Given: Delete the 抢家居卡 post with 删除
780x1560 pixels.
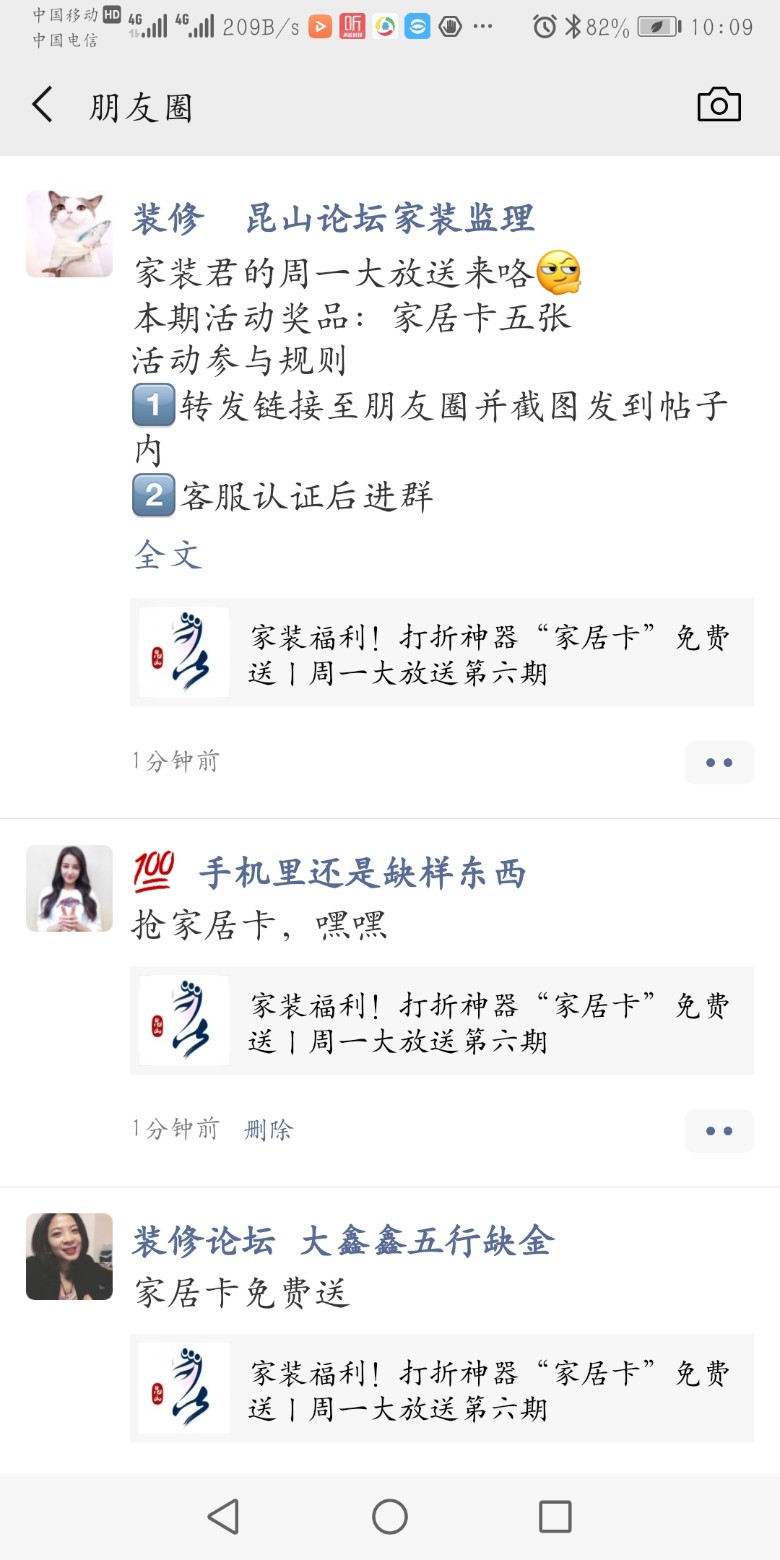Looking at the screenshot, I should point(268,1130).
